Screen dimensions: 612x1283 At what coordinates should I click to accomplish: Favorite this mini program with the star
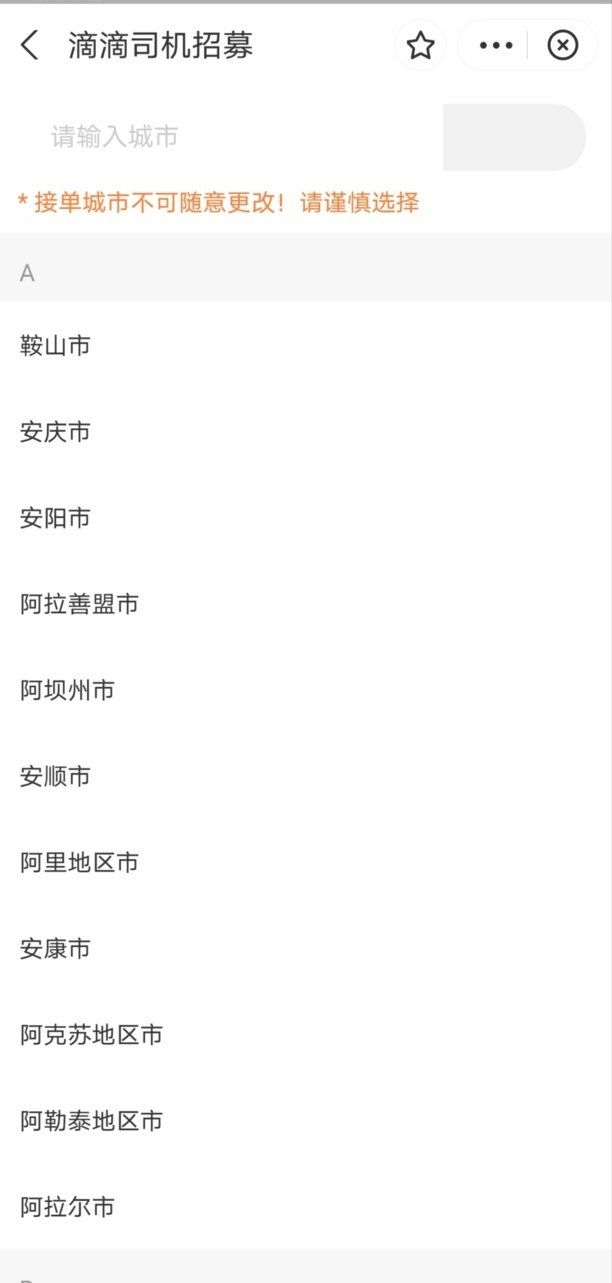click(x=421, y=45)
